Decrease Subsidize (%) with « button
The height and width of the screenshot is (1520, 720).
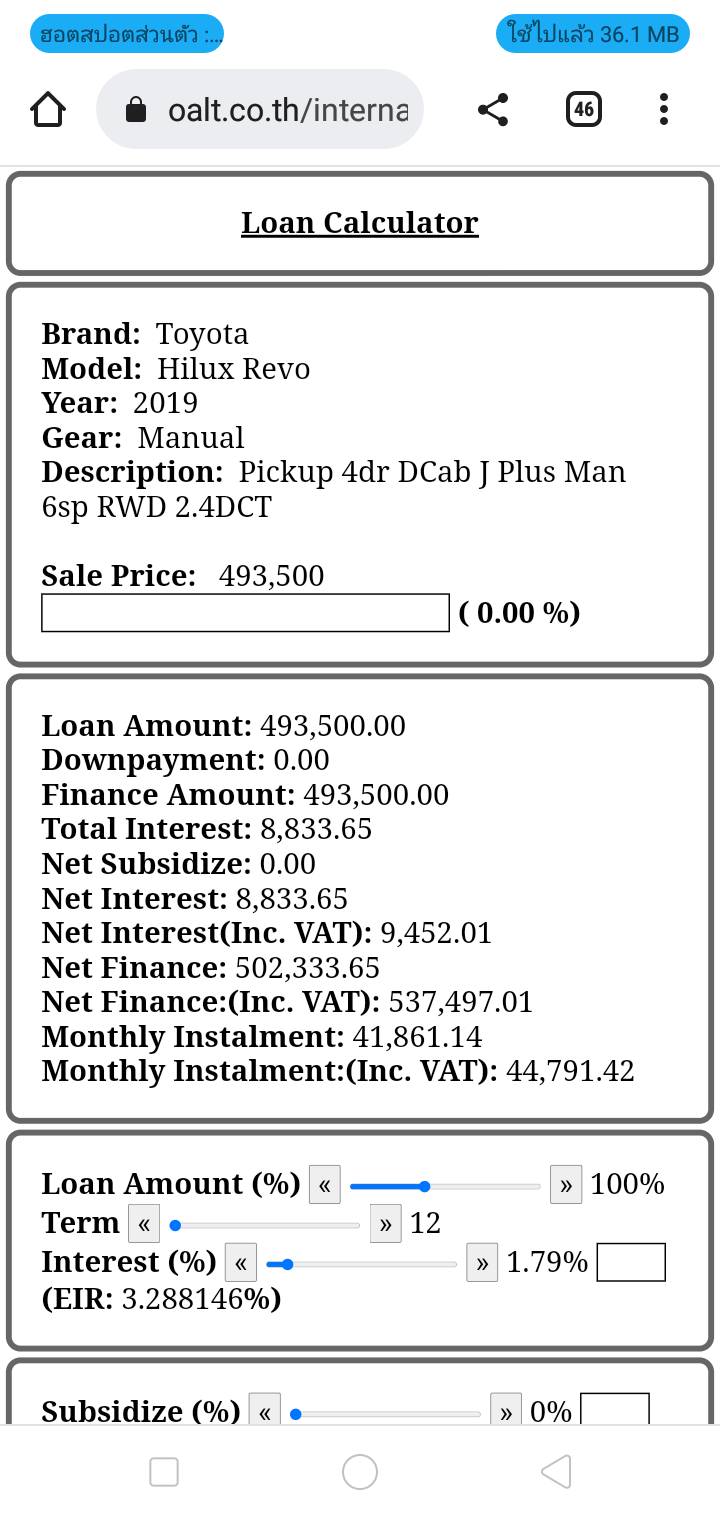pos(265,1410)
